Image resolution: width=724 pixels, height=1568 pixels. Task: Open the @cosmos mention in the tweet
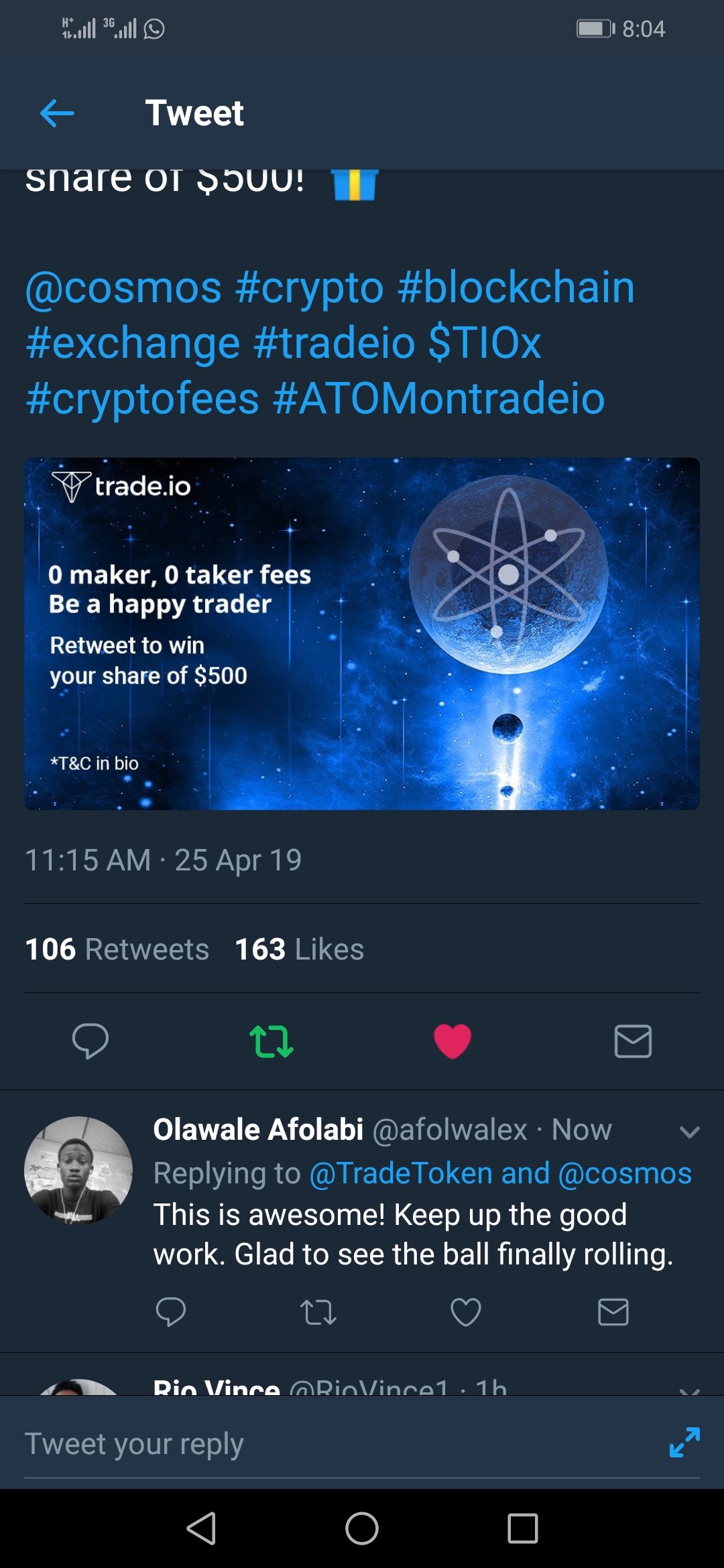123,288
